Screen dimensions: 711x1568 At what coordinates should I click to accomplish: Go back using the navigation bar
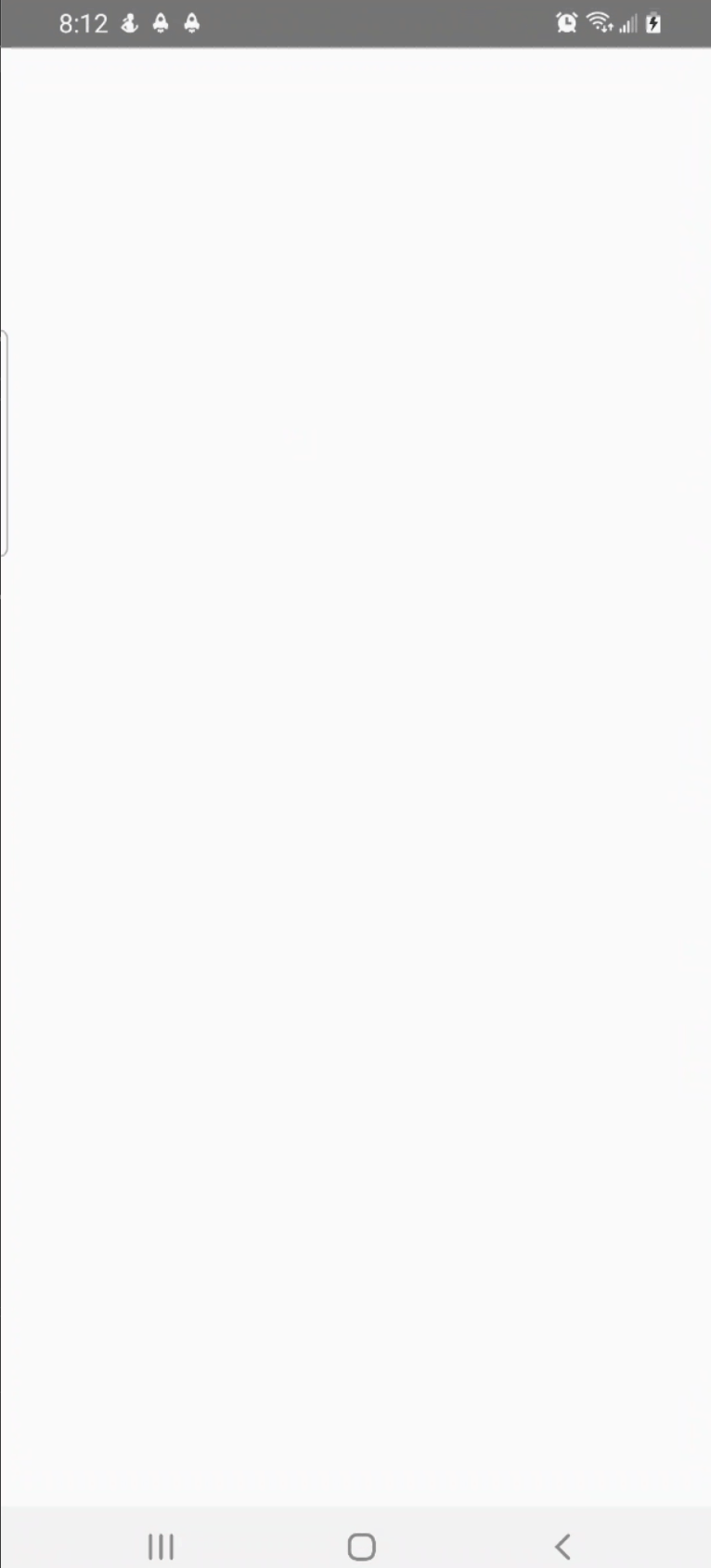click(x=562, y=1546)
